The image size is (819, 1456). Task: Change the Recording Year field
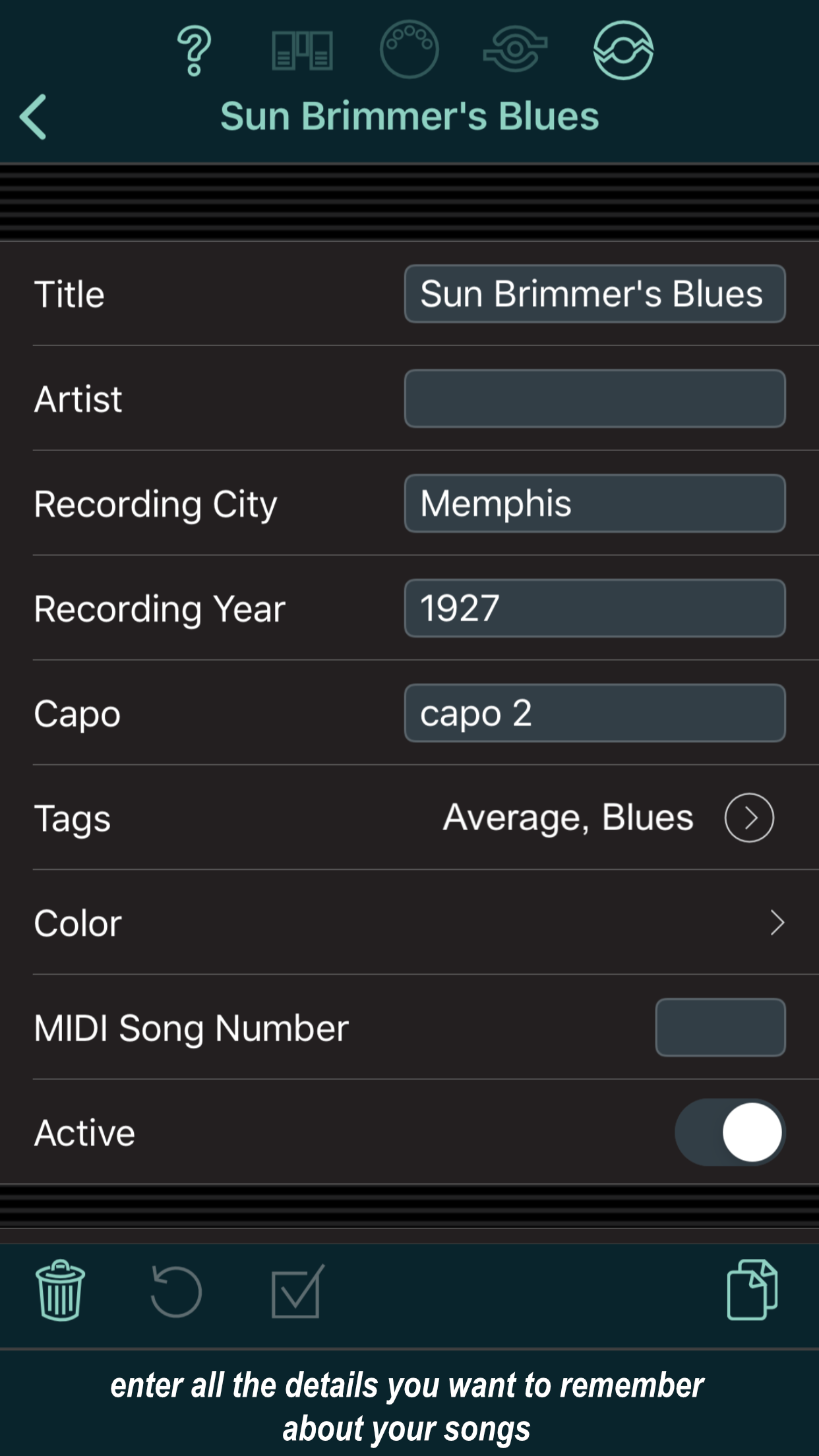click(x=595, y=609)
